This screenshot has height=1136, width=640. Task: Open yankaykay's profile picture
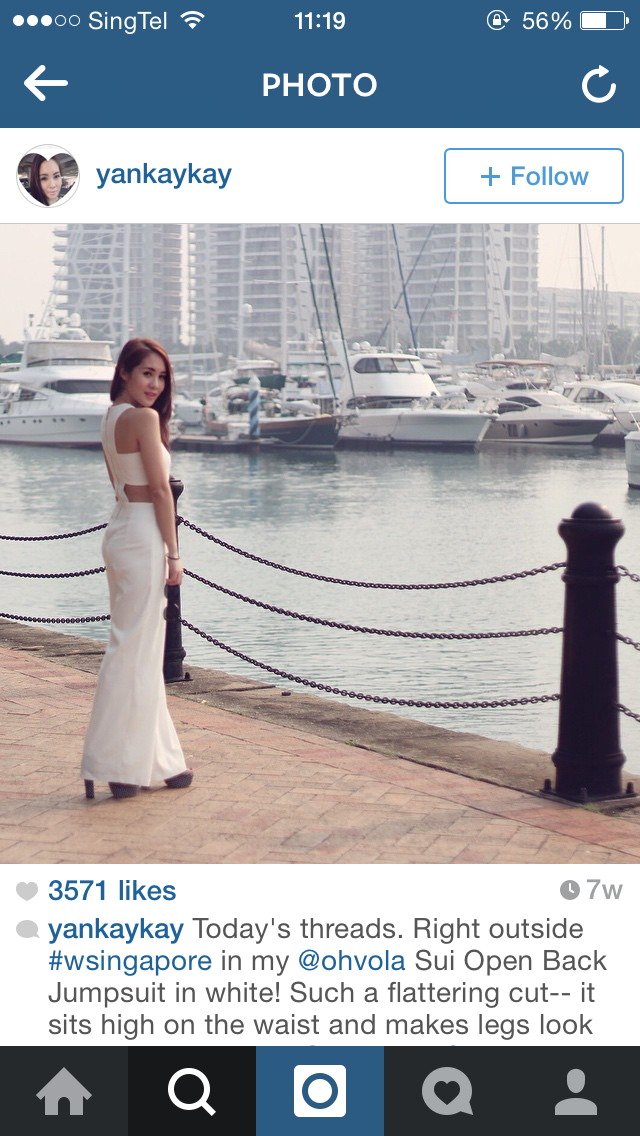(x=48, y=176)
